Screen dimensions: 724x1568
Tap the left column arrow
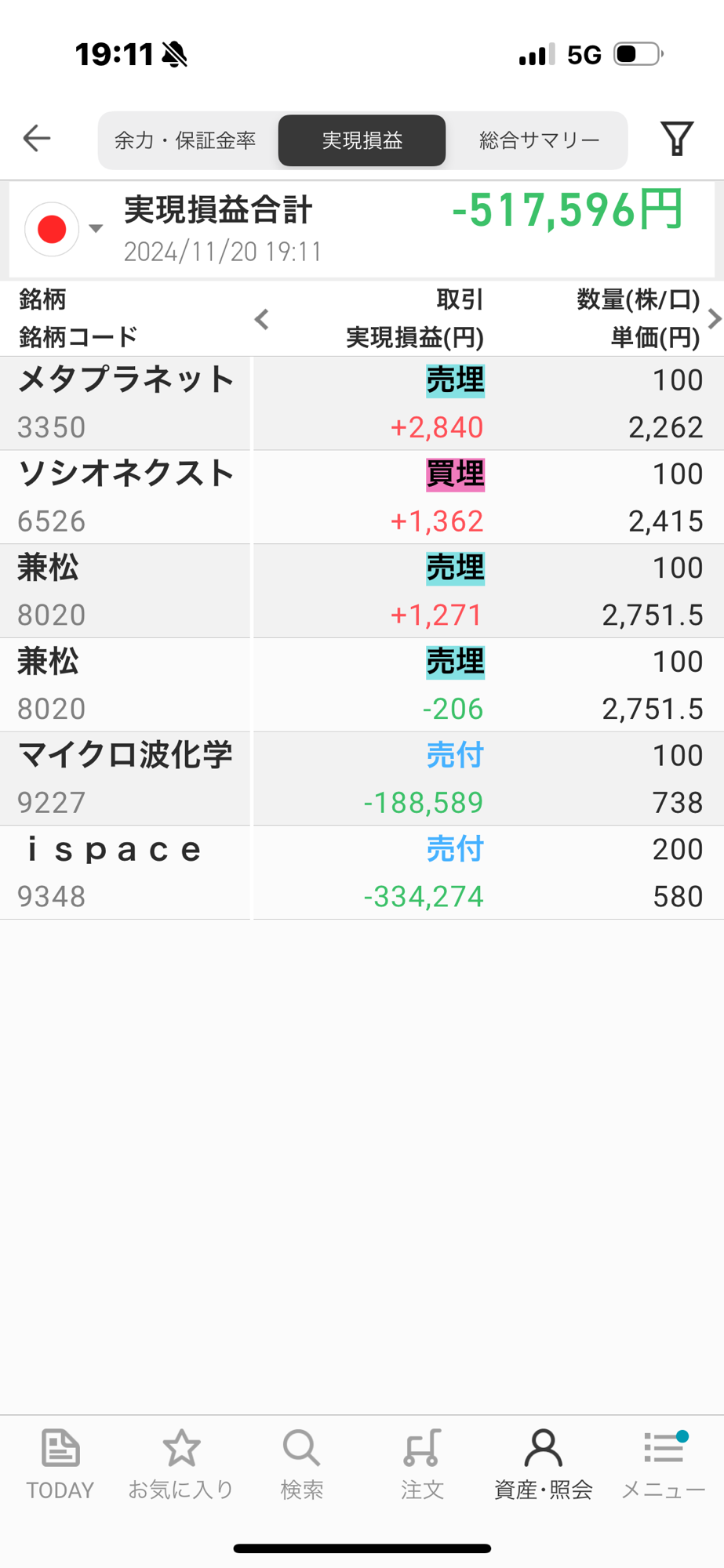tap(262, 319)
